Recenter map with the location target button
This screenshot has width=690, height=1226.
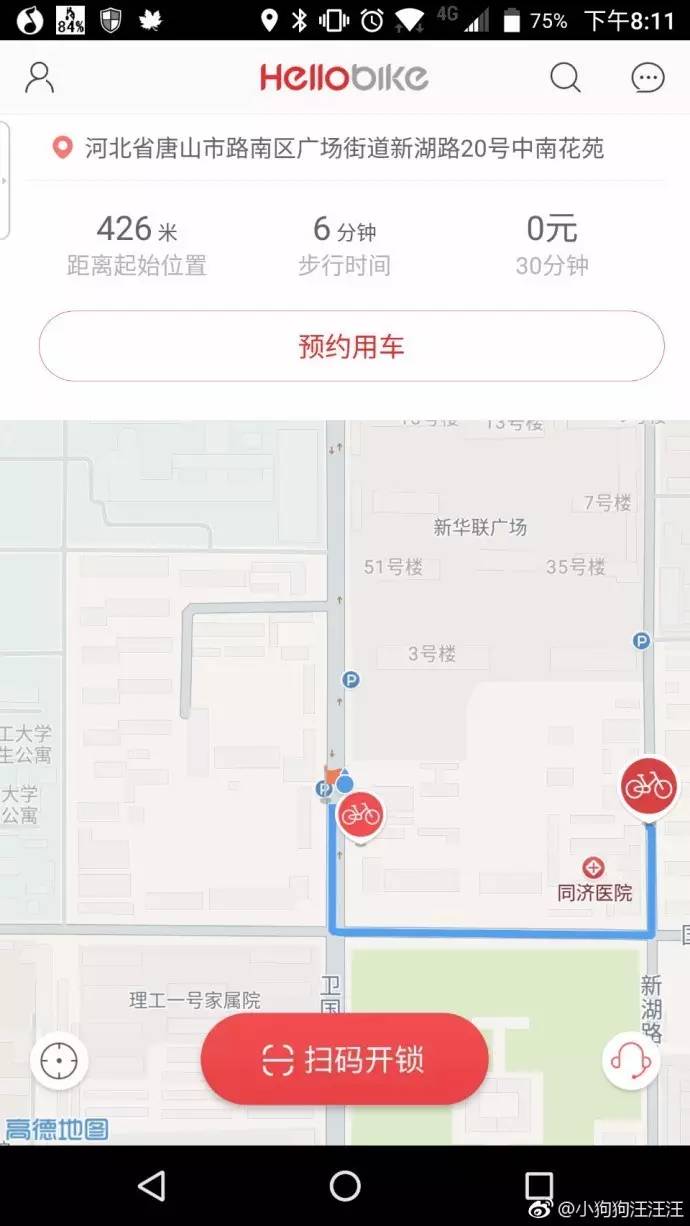pos(59,1059)
